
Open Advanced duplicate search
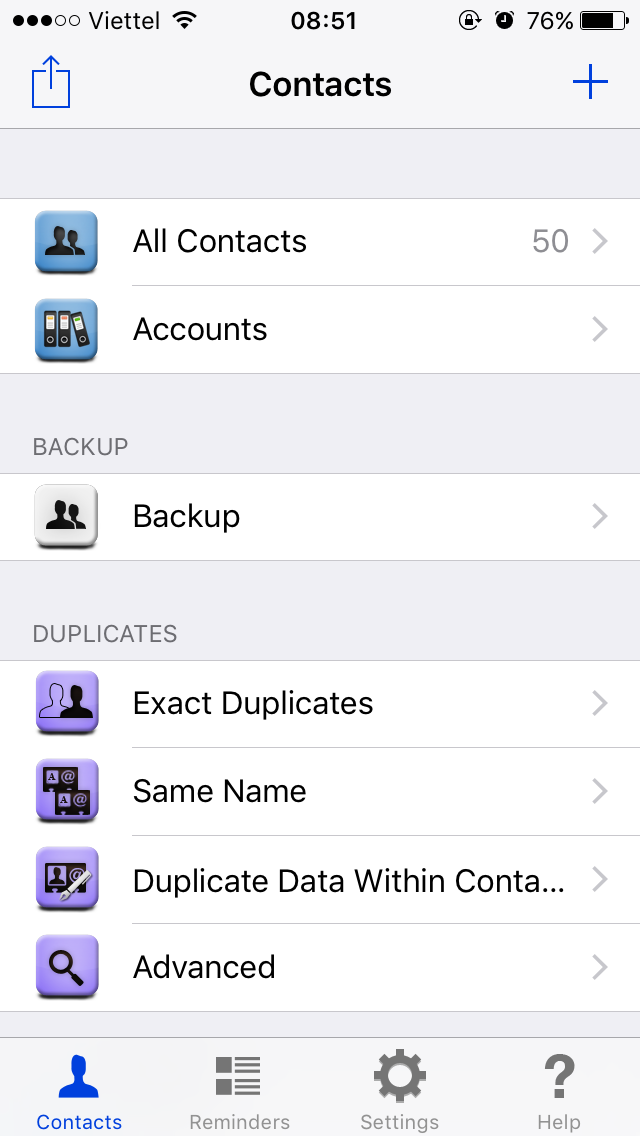(320, 968)
